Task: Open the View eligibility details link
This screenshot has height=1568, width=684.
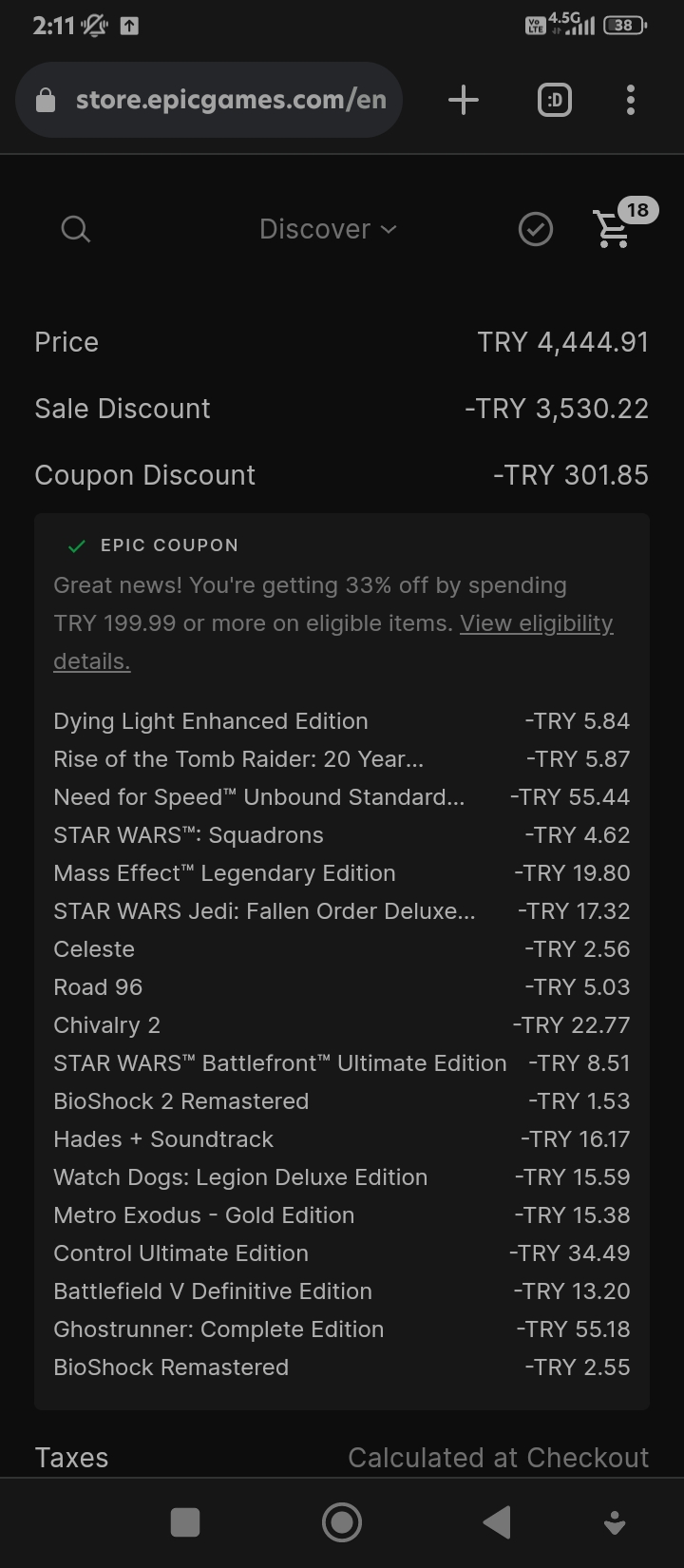Action: [536, 623]
